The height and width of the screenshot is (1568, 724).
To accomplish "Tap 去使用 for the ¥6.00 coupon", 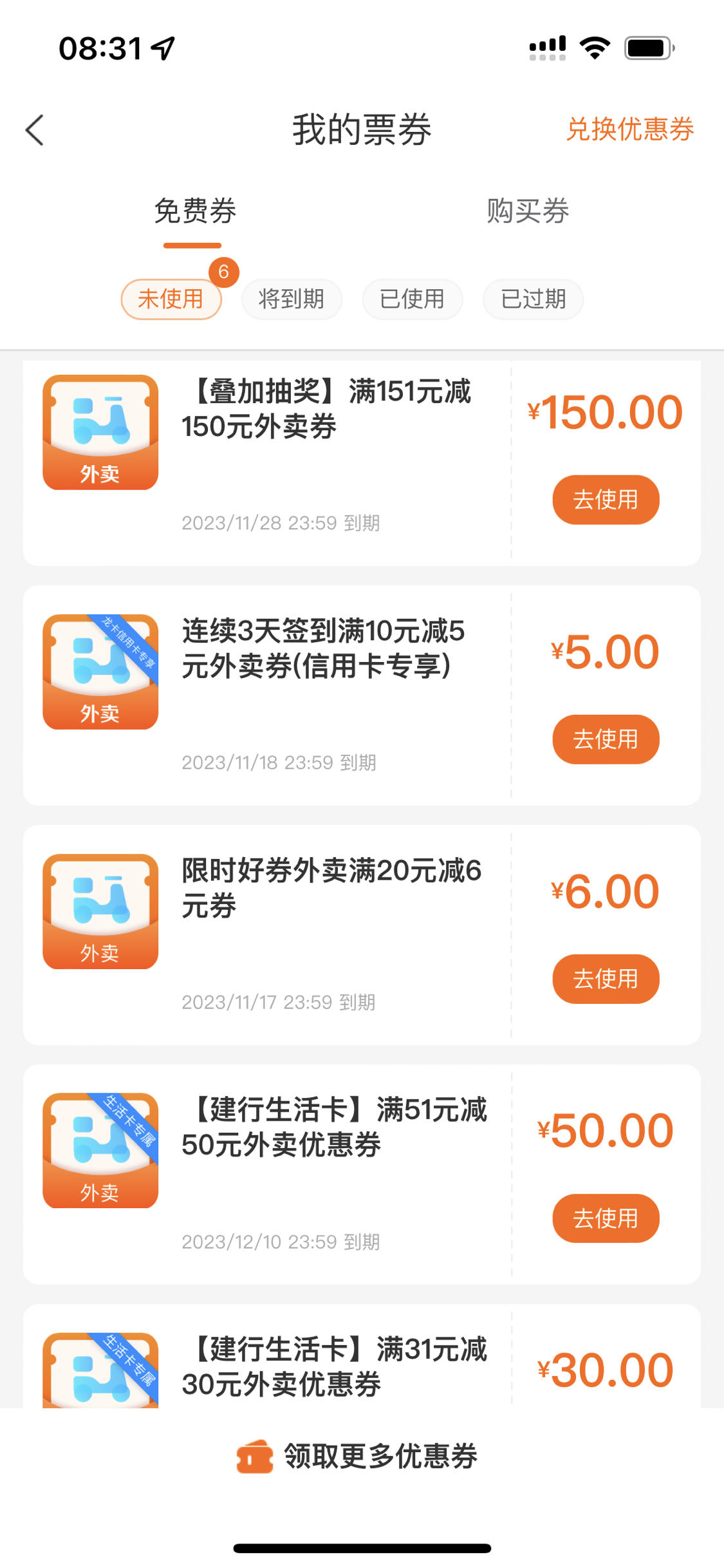I will 606,979.
